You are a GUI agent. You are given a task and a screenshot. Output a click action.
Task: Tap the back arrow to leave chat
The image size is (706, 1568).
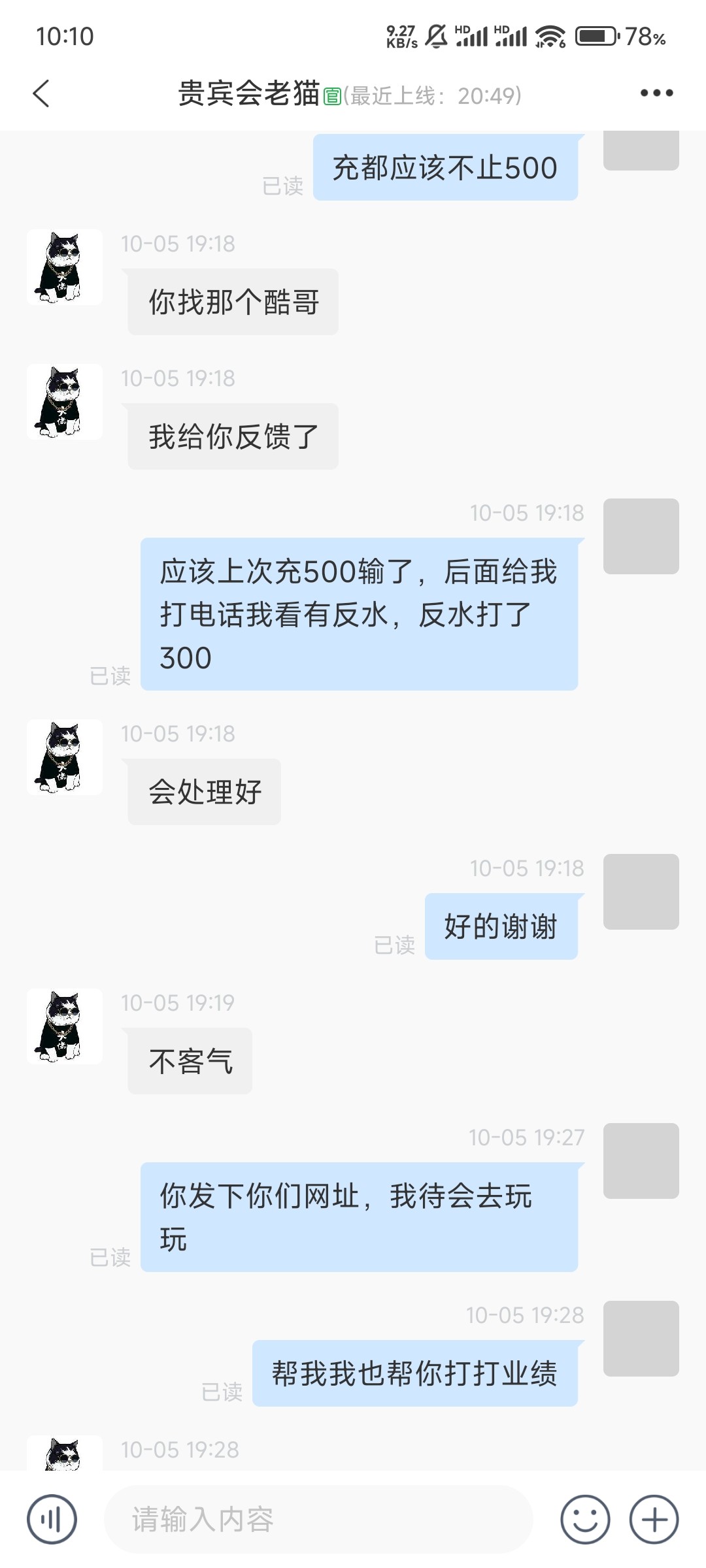[x=41, y=93]
